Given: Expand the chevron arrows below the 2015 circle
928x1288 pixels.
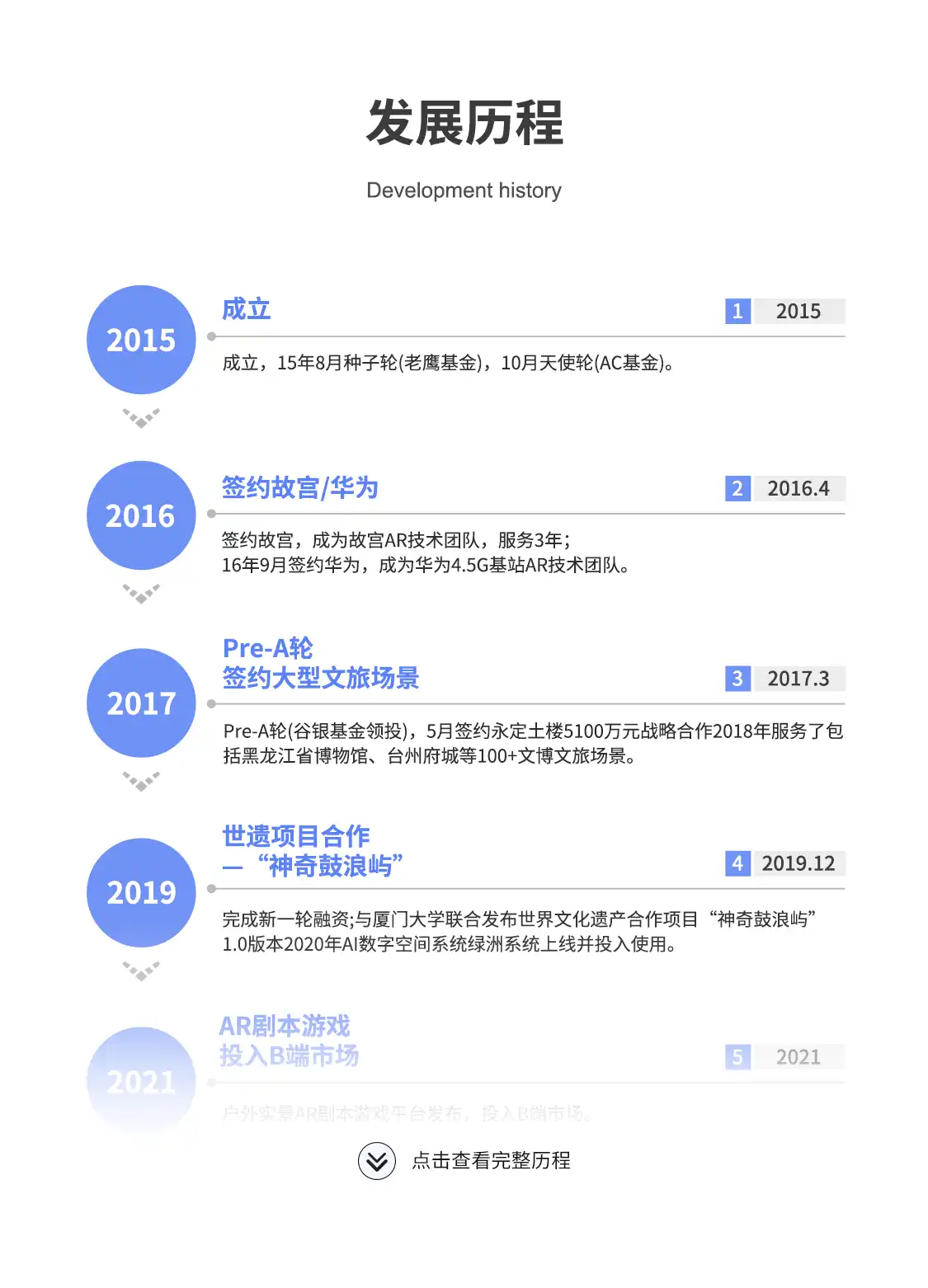Looking at the screenshot, I should coord(140,418).
